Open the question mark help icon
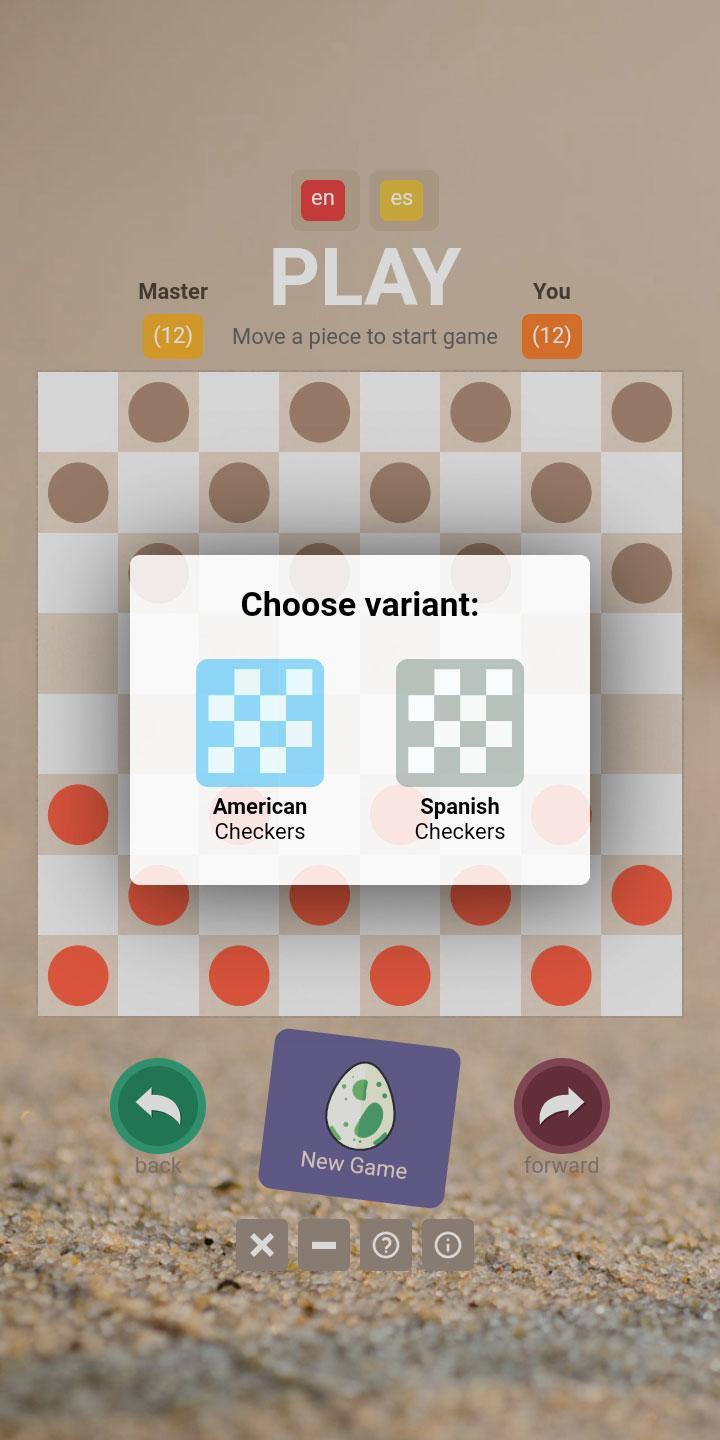The width and height of the screenshot is (720, 1440). tap(386, 1245)
